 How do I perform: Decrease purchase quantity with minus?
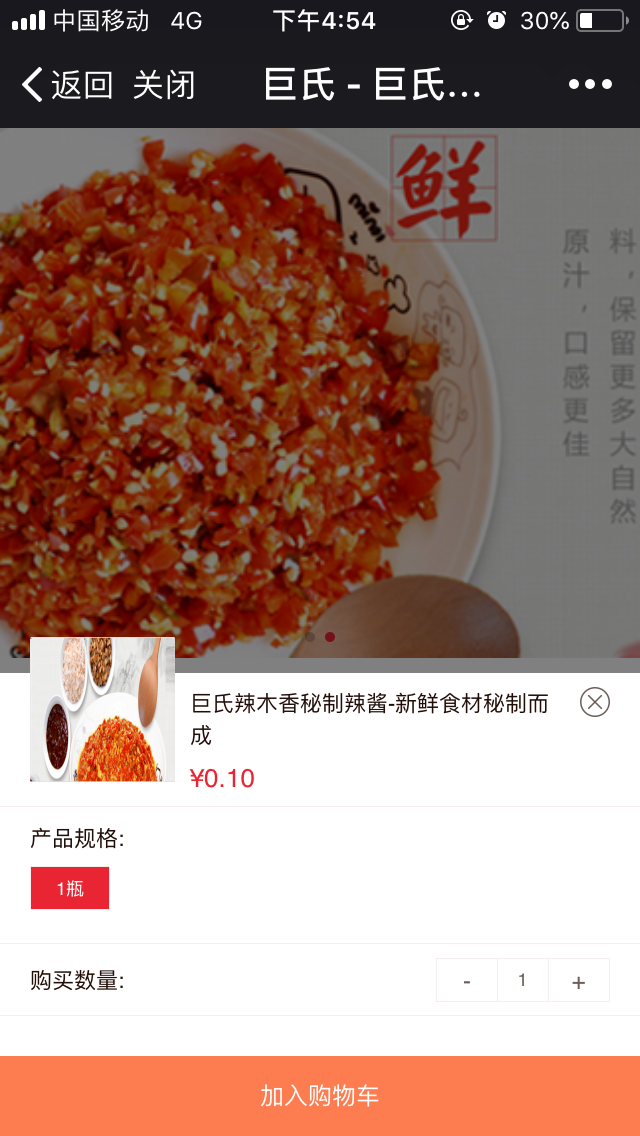[467, 981]
